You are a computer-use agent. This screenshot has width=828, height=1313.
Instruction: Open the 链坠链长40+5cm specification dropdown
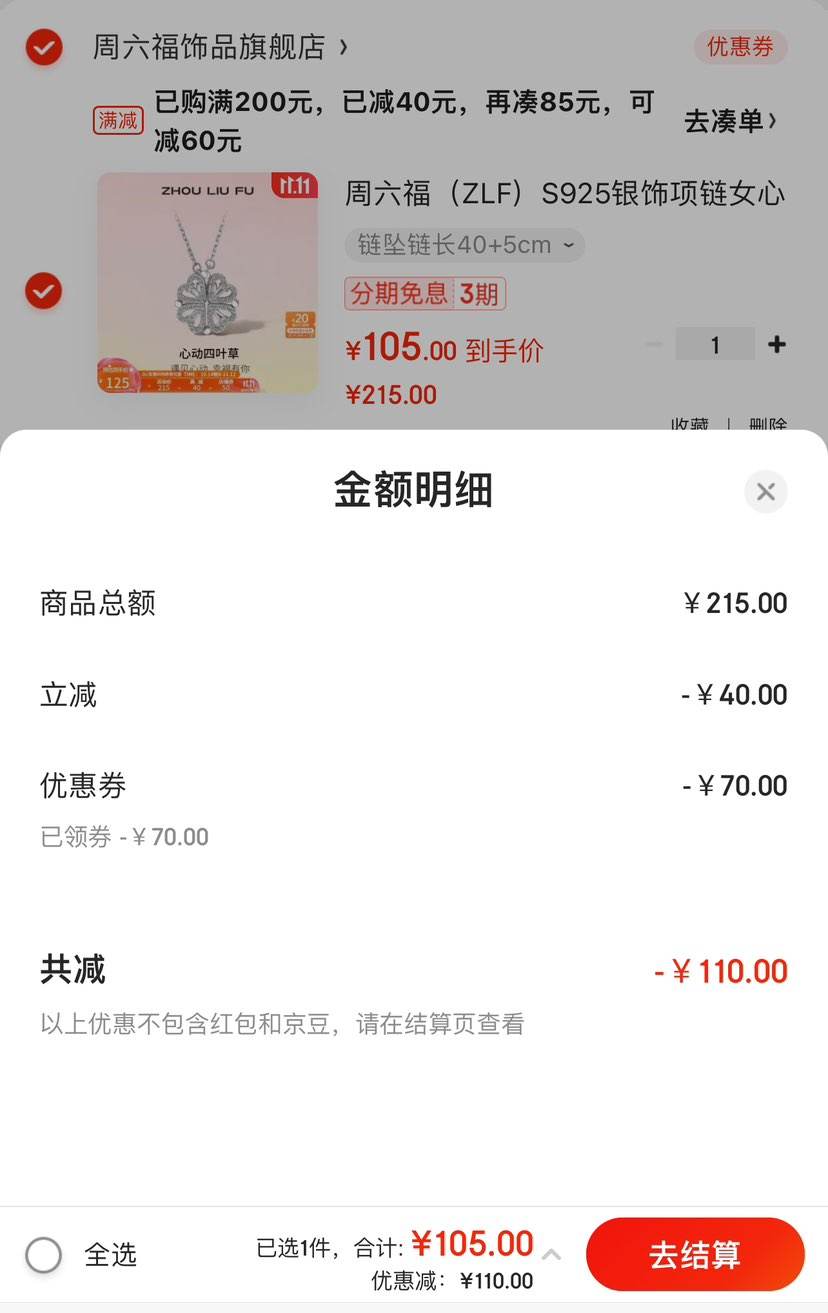click(464, 244)
